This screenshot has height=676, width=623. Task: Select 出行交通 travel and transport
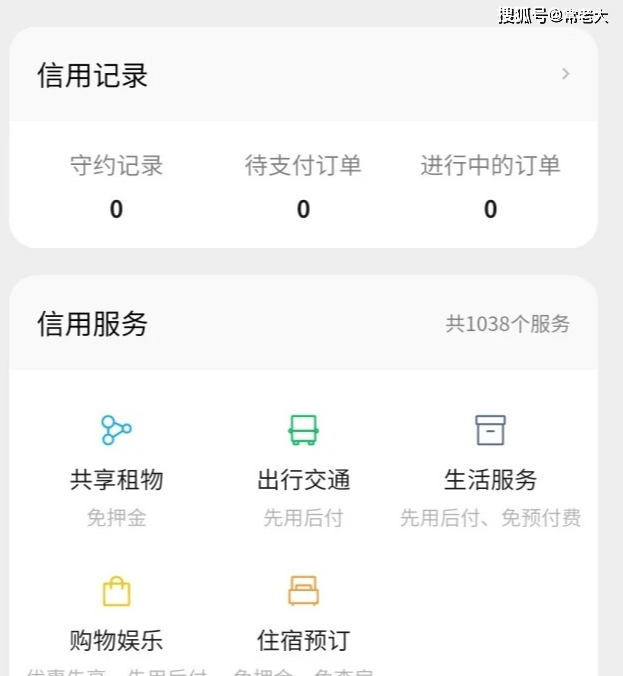303,469
